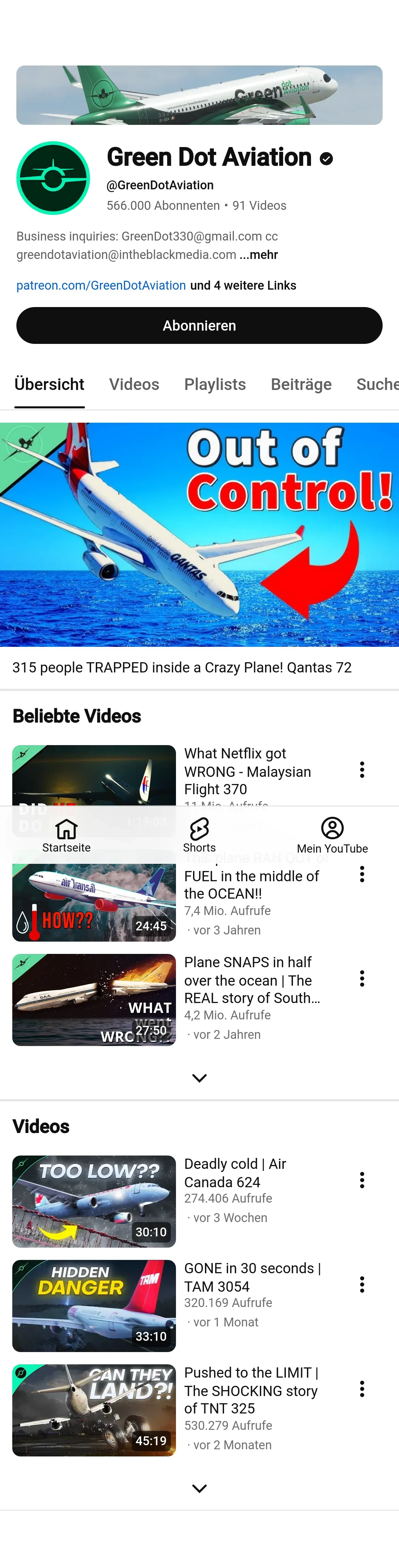Viewport: 399px width, 1568px height.
Task: Open options for Pushed to the LIMIT video
Action: pos(362,1389)
